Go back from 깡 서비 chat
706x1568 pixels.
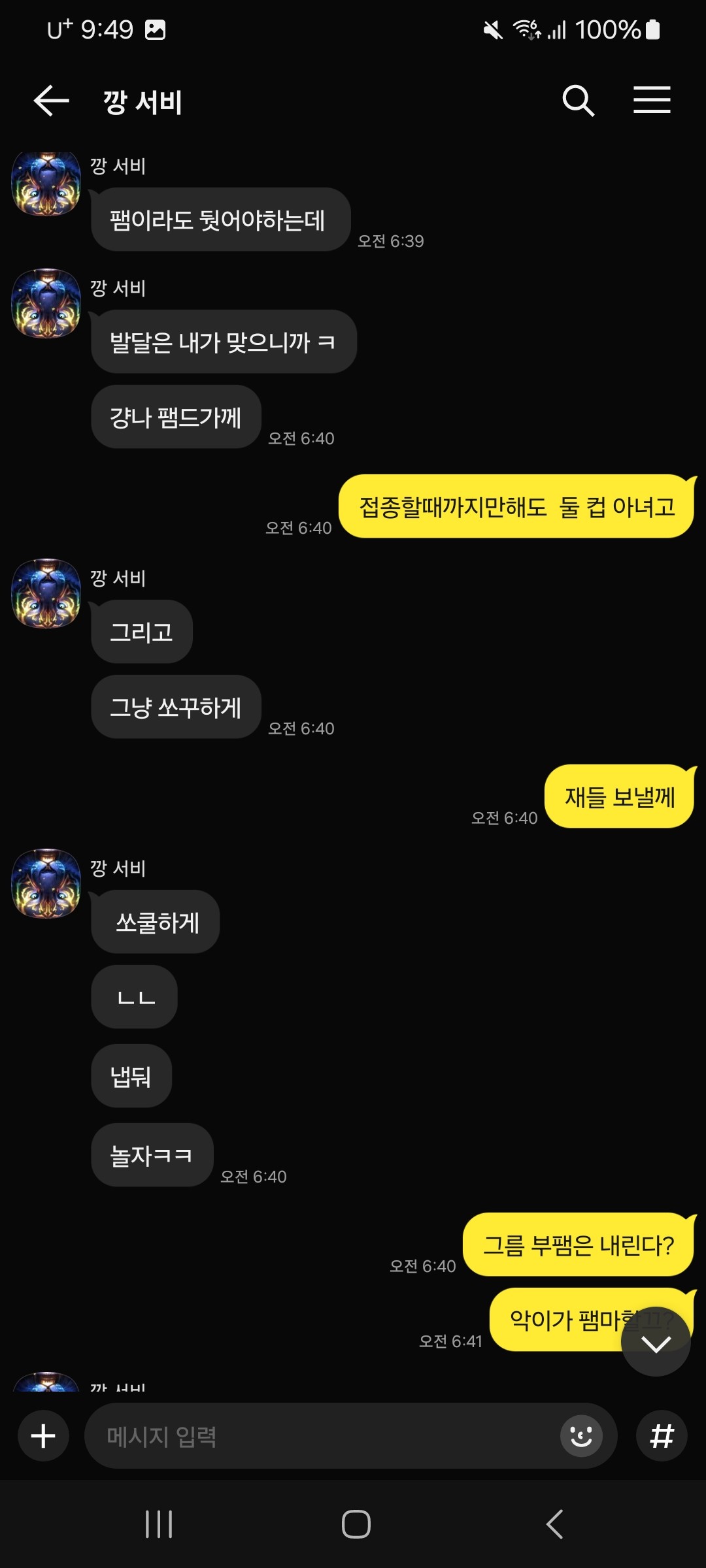(51, 101)
